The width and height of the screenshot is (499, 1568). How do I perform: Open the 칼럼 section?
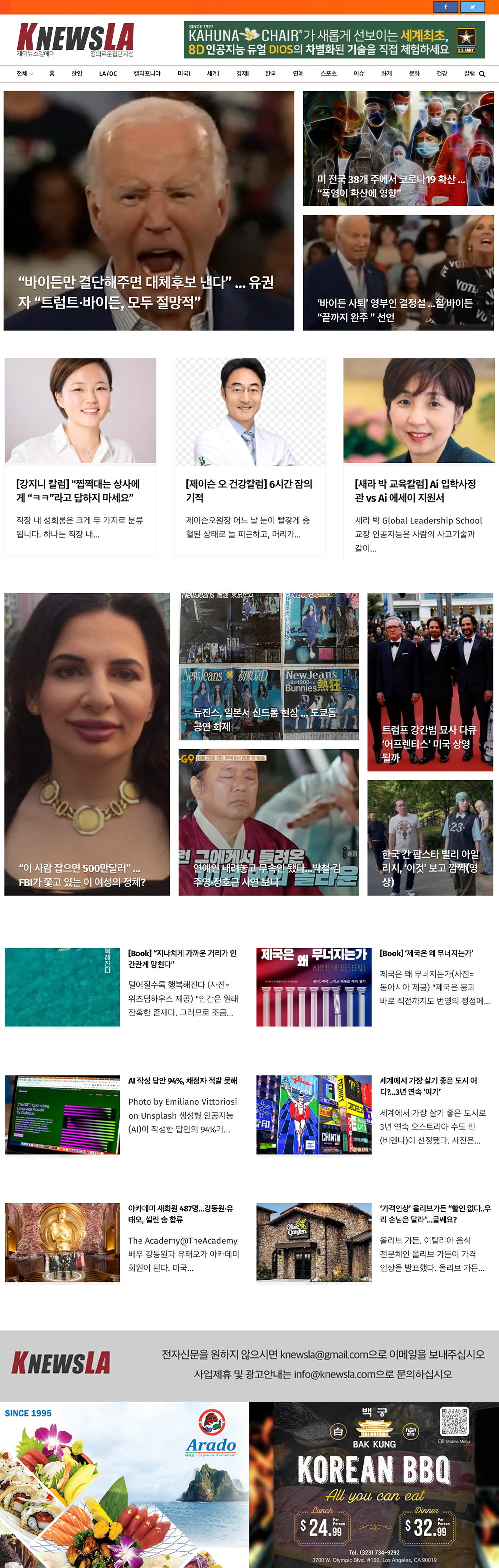pos(469,74)
